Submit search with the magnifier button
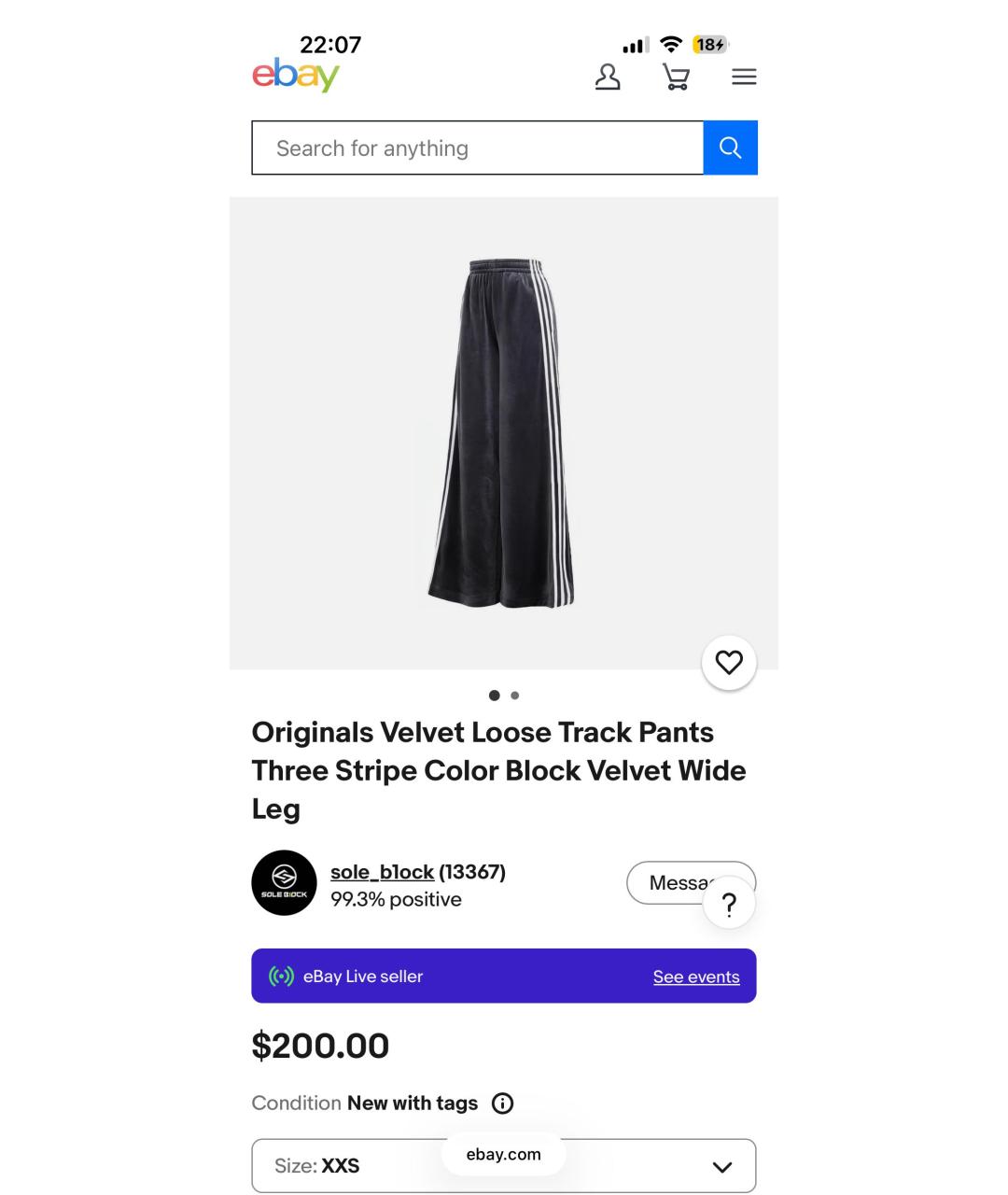Screen dimensions: 1008x1195 pyautogui.click(x=730, y=148)
